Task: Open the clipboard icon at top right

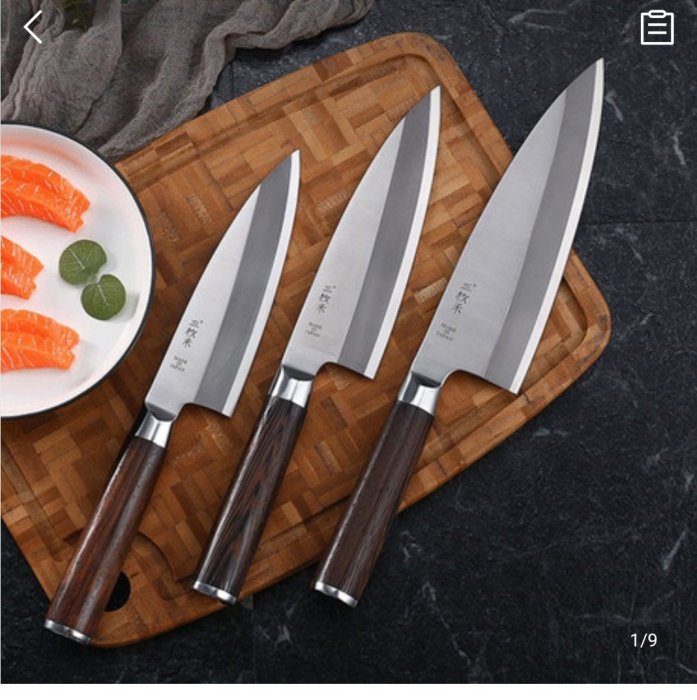Action: pos(657,27)
